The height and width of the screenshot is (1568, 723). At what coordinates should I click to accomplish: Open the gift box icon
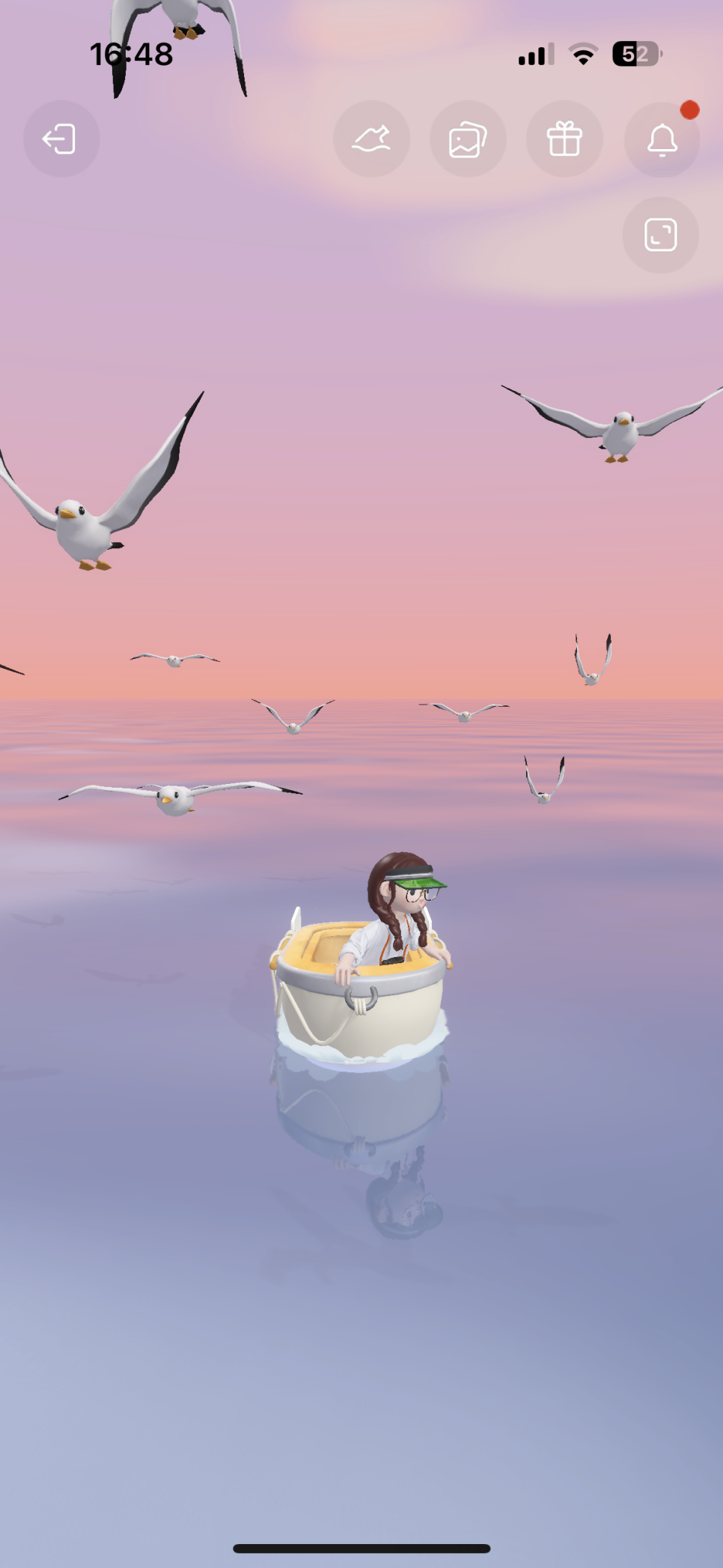point(564,139)
